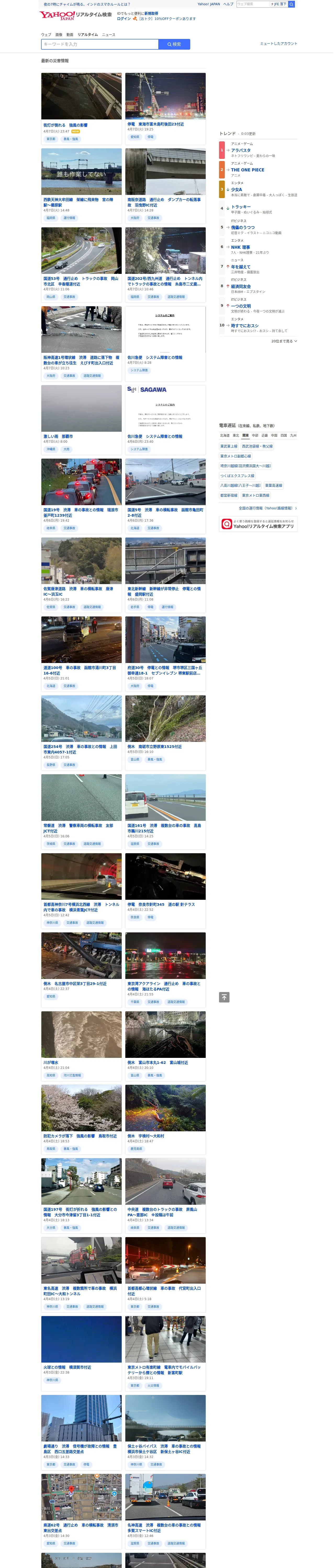Tap the つくばエクスプレス線 chip
This screenshot has height=1568, width=336.
click(x=237, y=476)
